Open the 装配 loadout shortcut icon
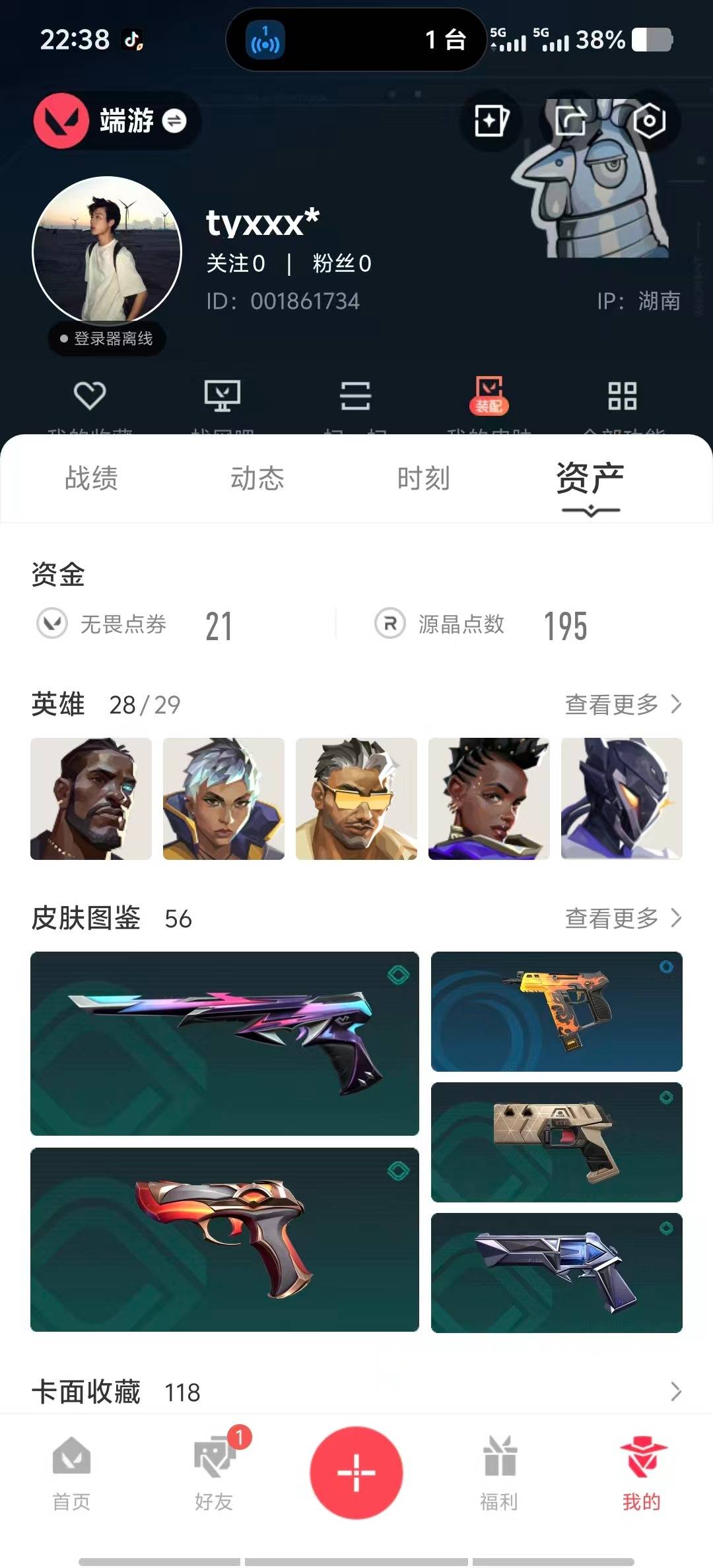Viewport: 713px width, 1568px height. 489,396
